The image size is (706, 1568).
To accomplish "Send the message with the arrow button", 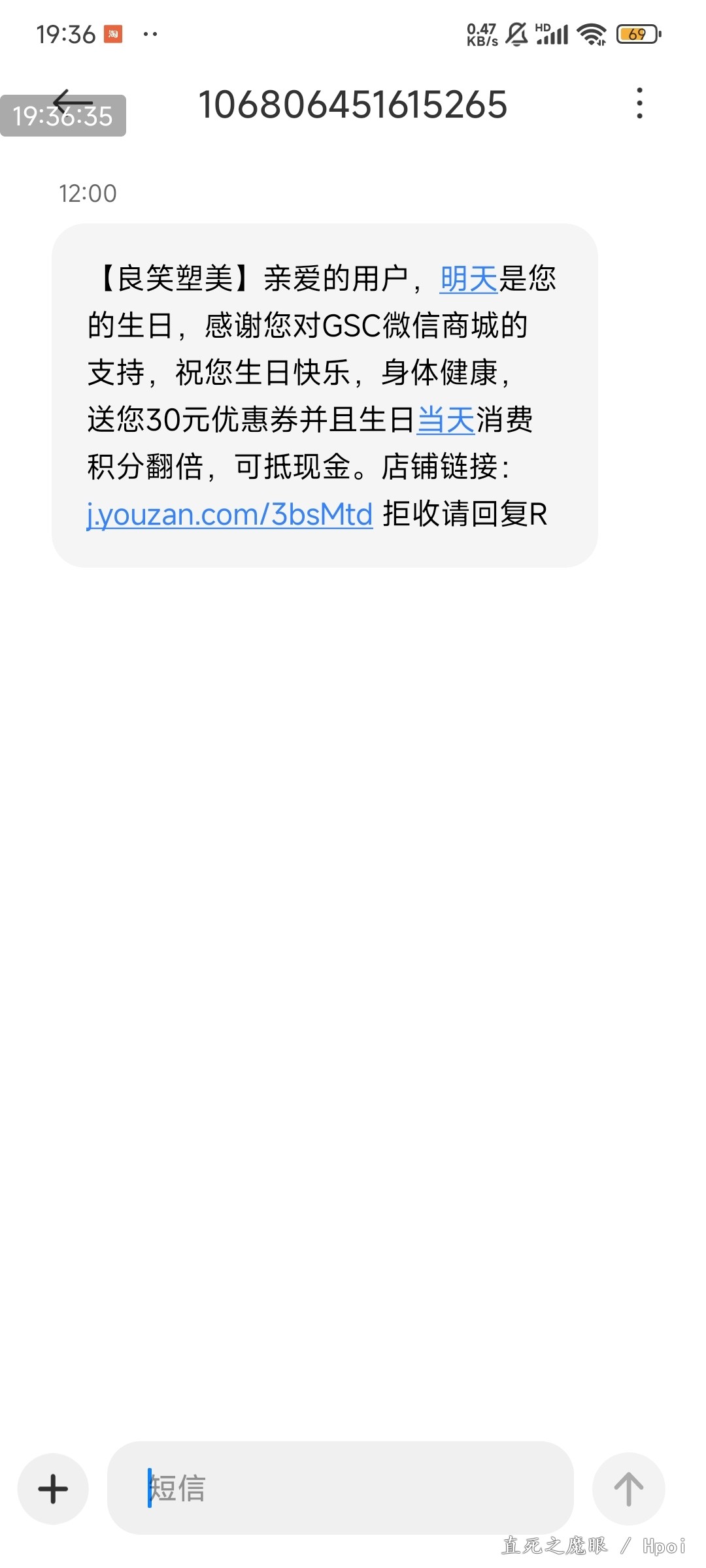I will pos(629,1489).
